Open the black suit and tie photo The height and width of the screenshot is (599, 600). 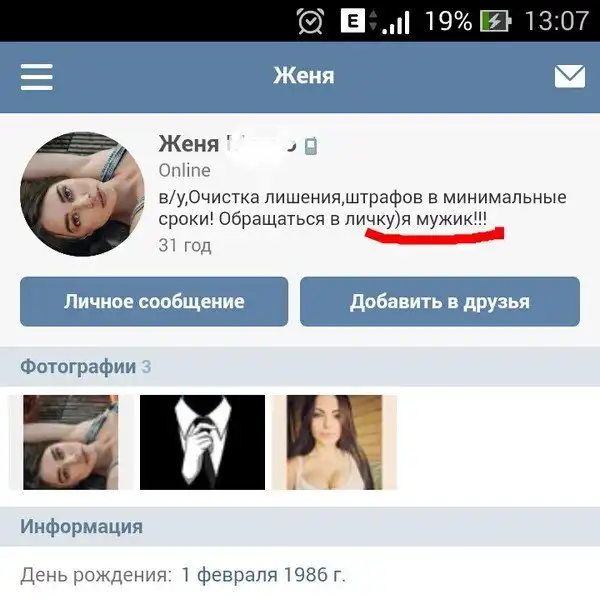tap(202, 442)
